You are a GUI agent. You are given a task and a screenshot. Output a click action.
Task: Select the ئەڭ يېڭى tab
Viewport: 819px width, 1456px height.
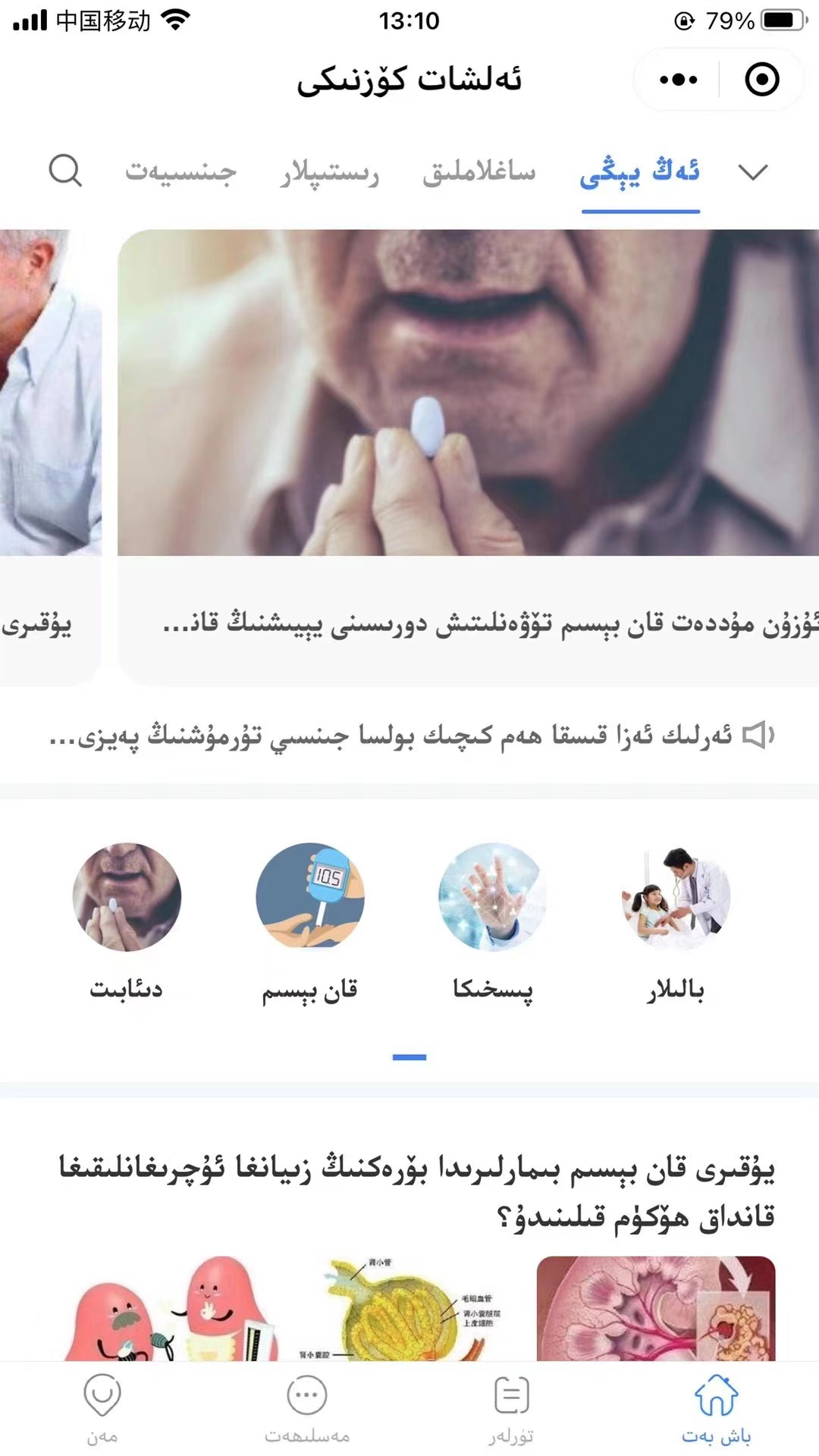coord(640,172)
